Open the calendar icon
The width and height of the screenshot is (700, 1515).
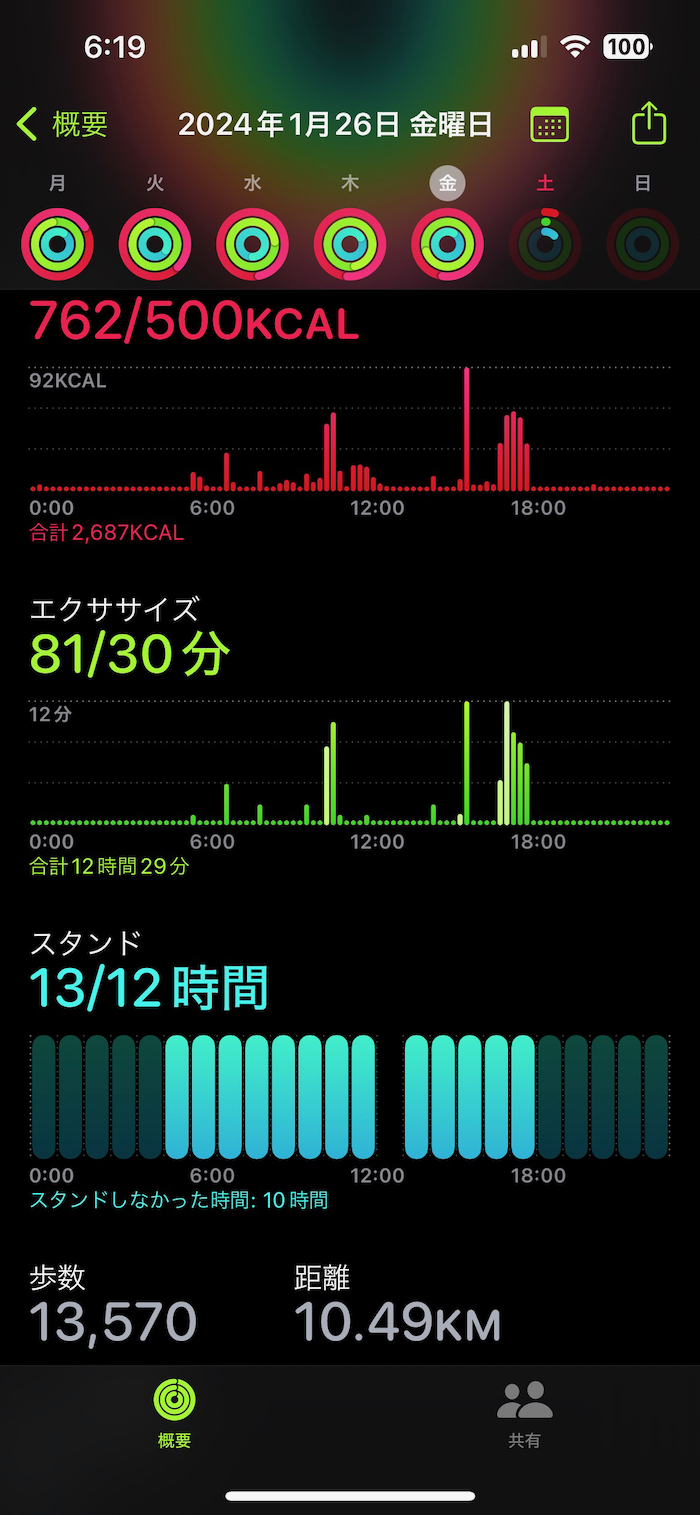click(549, 125)
